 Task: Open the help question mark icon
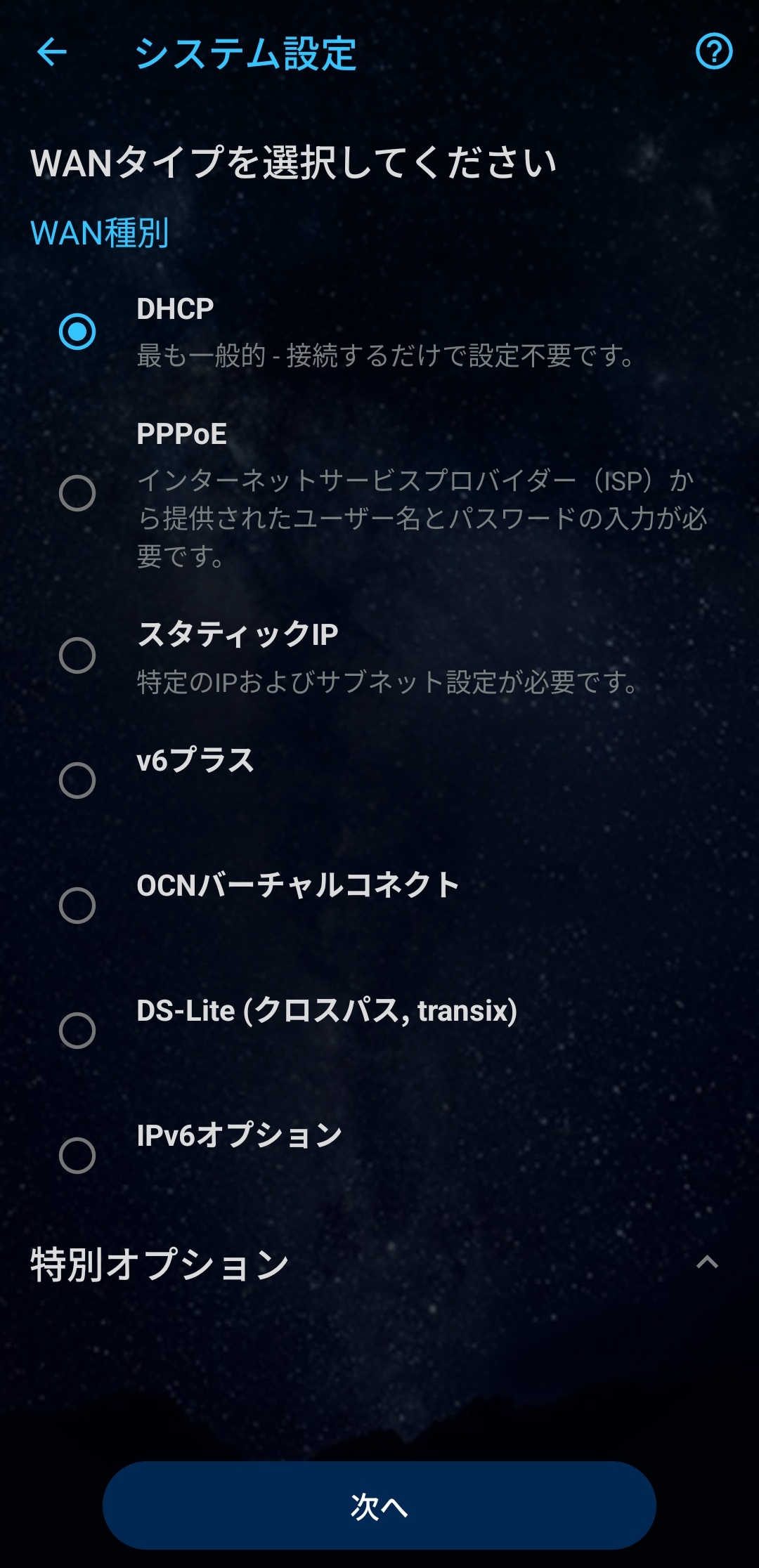point(713,52)
